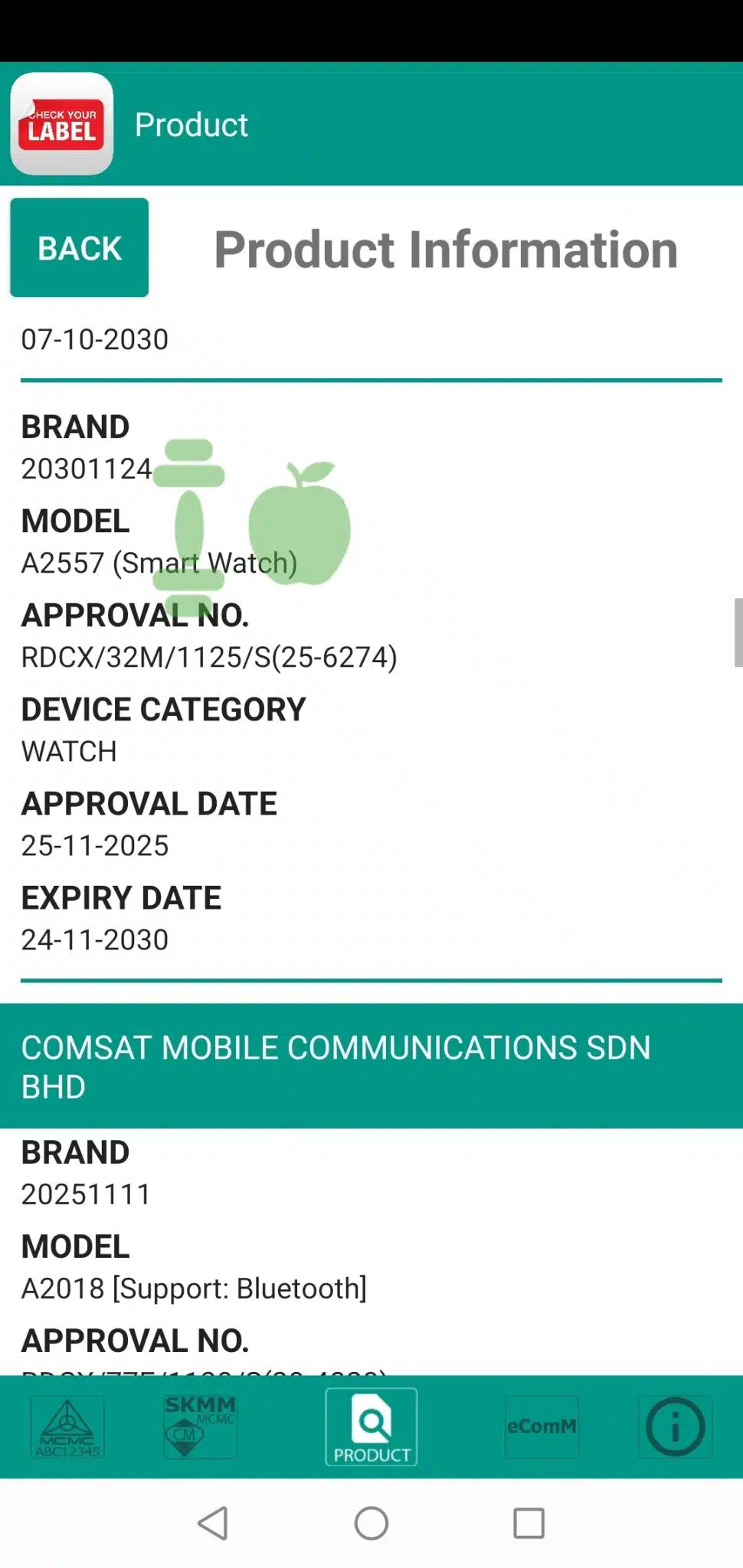The width and height of the screenshot is (743, 1568).
Task: Tap model A2018 [Support: Bluetooth]
Action: pos(194,1288)
